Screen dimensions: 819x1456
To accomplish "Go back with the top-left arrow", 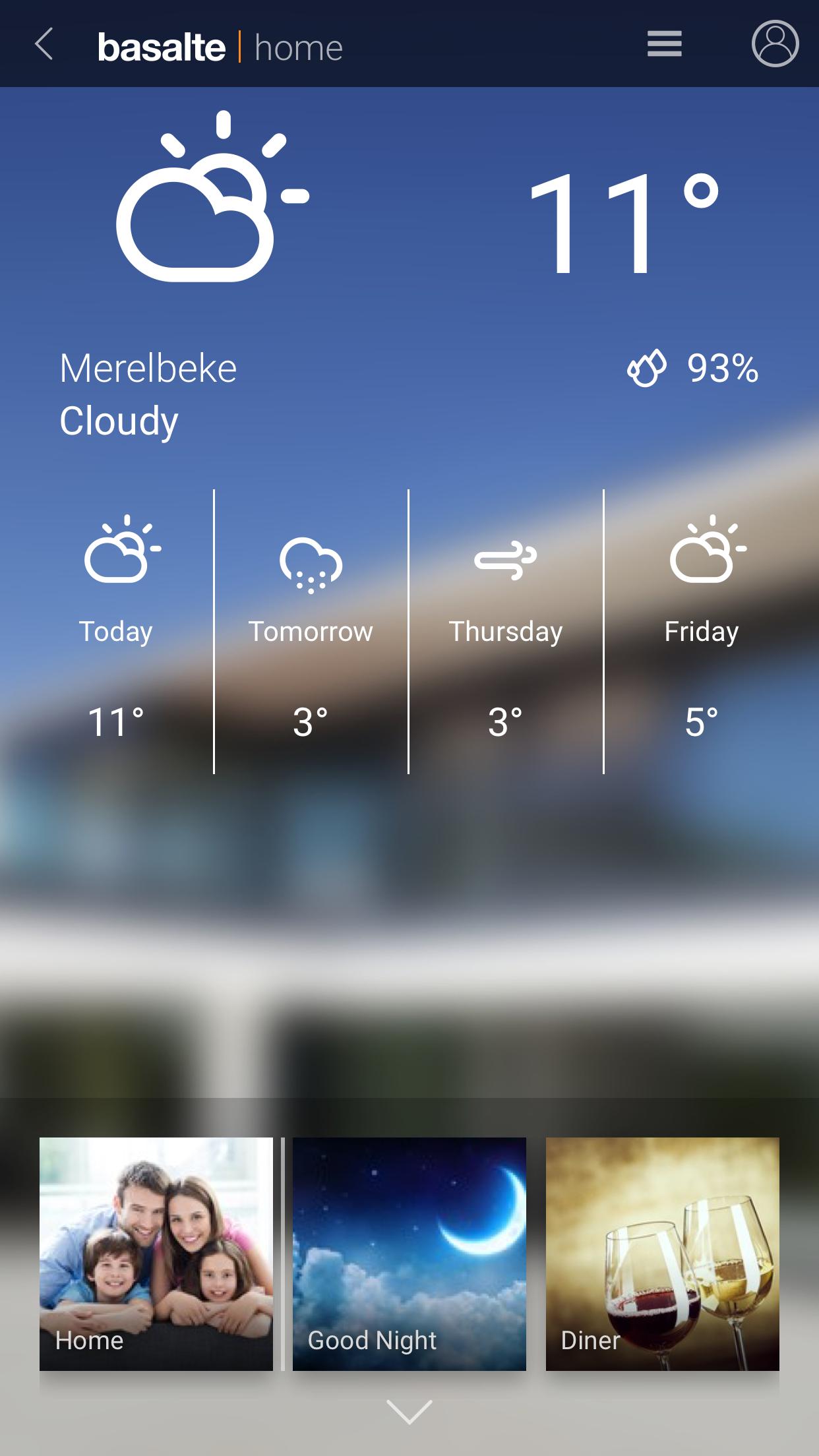I will pyautogui.click(x=44, y=45).
